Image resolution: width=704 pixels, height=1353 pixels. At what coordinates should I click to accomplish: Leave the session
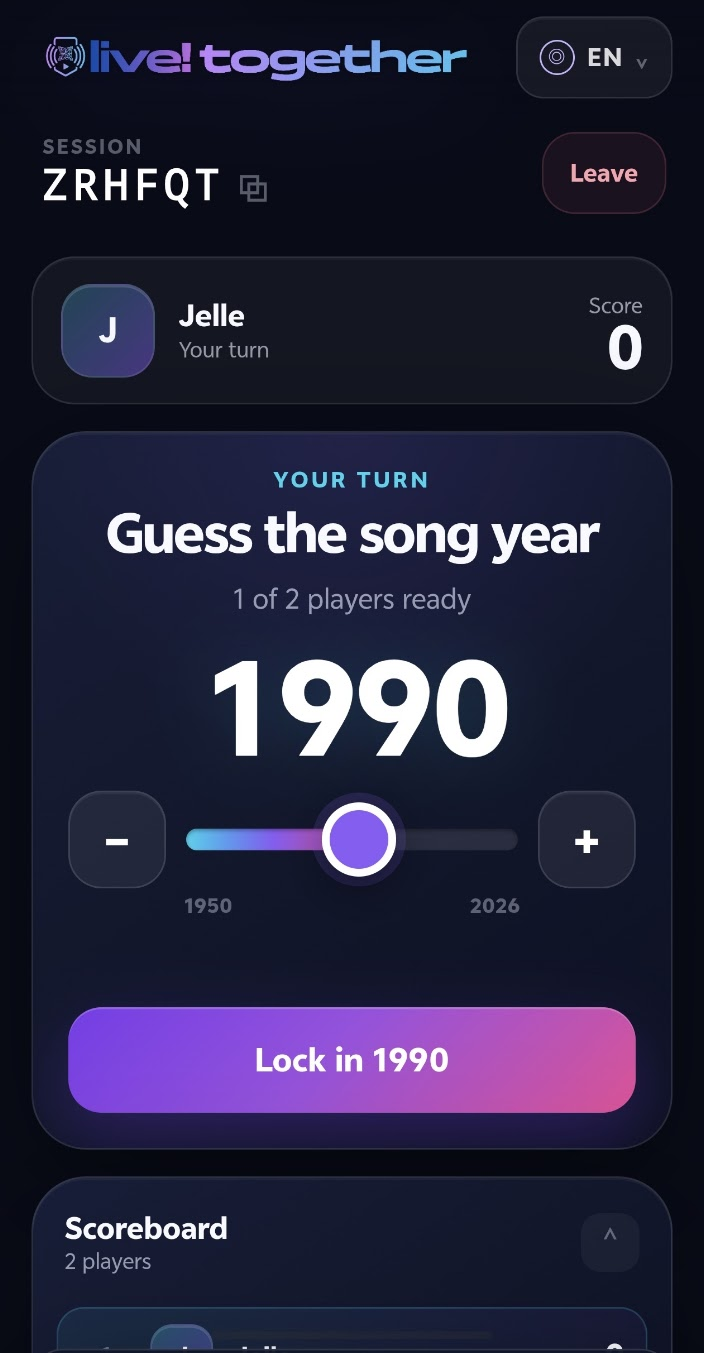(x=604, y=173)
